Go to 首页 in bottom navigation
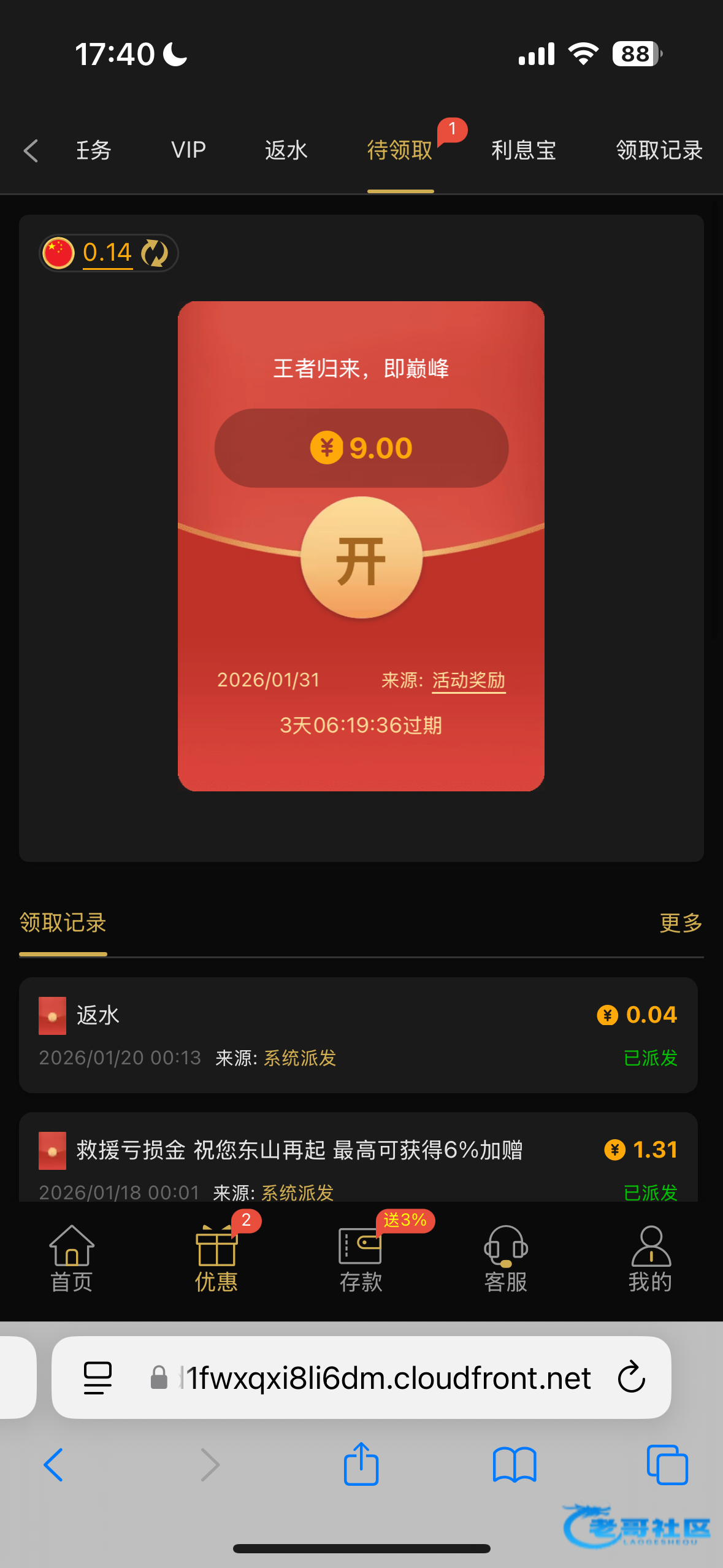The image size is (723, 1568). [72, 1259]
